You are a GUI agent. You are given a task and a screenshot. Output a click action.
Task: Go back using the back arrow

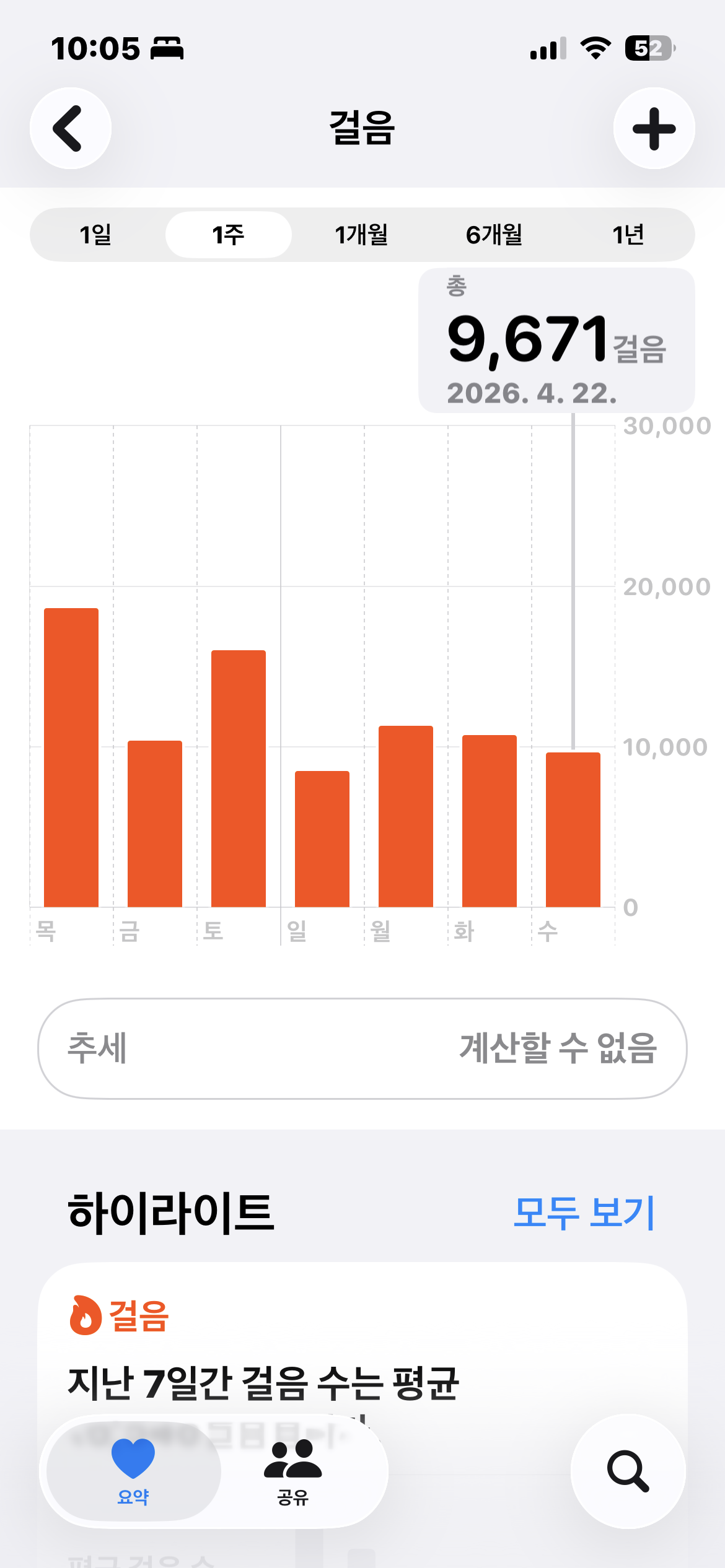(x=71, y=128)
